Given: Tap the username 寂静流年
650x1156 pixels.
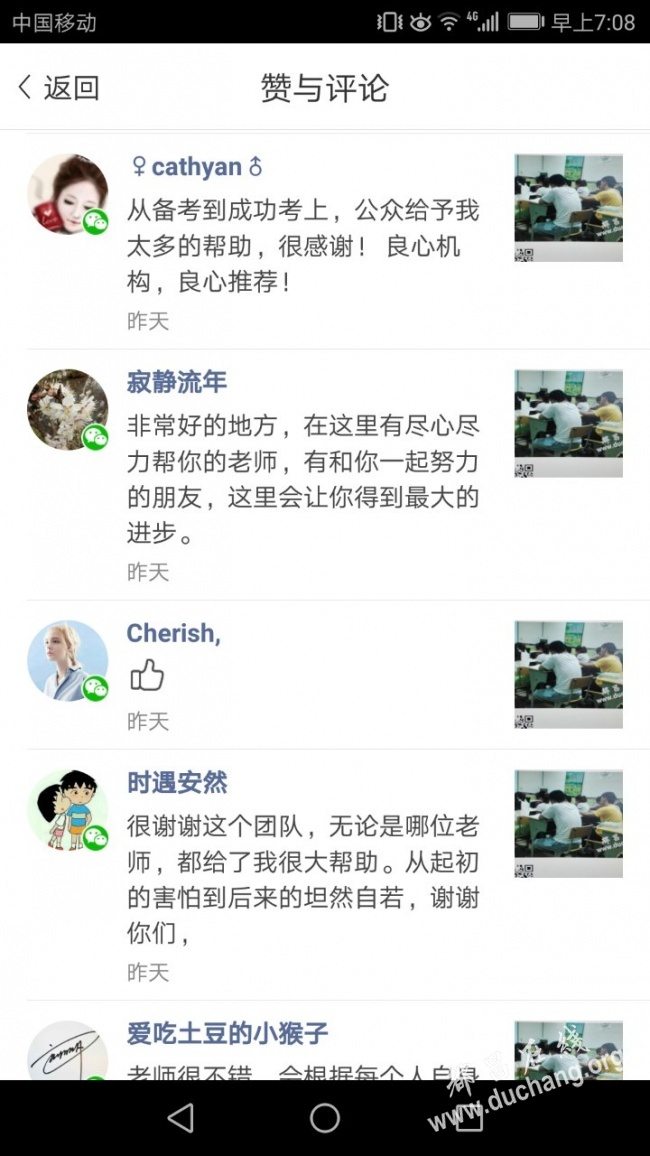Looking at the screenshot, I should [177, 382].
